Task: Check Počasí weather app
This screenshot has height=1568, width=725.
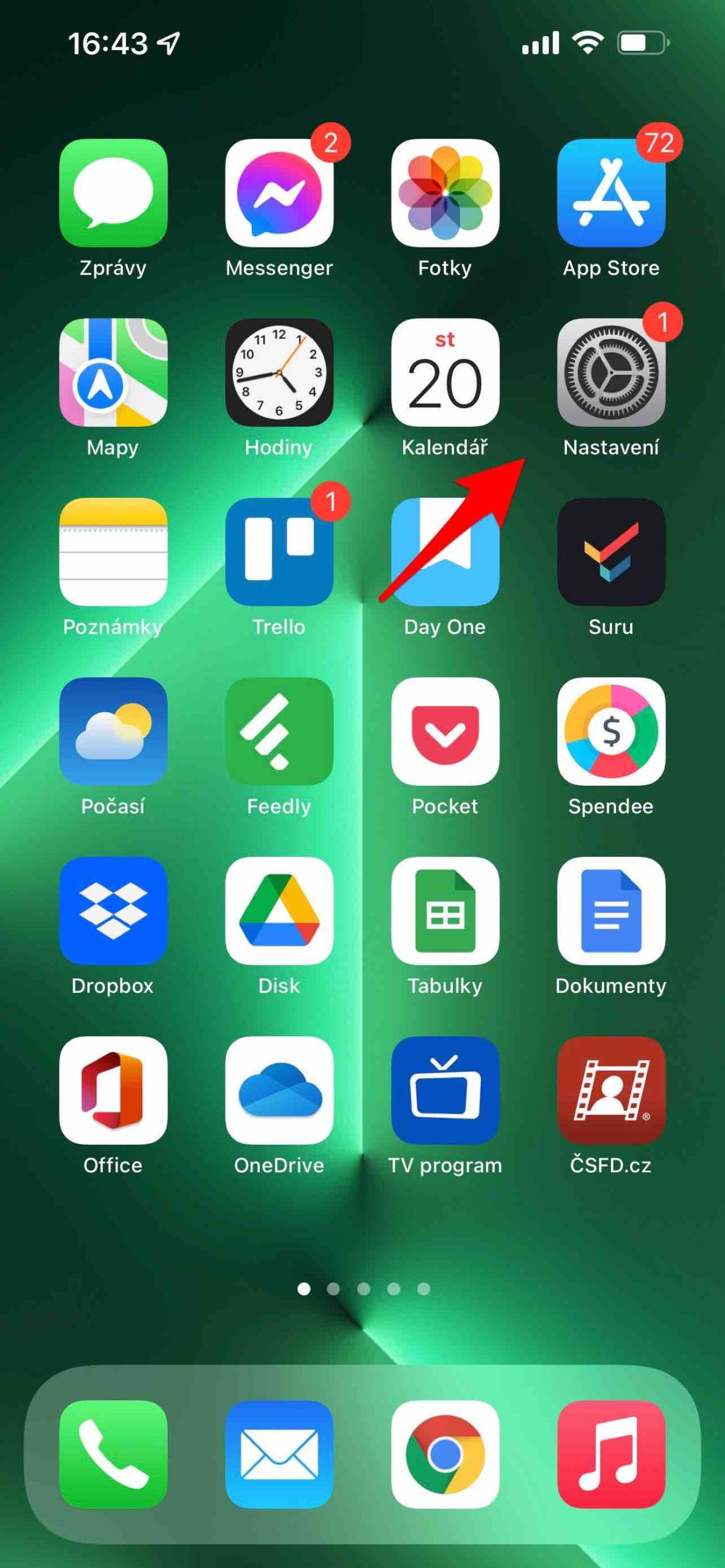Action: pos(113,731)
